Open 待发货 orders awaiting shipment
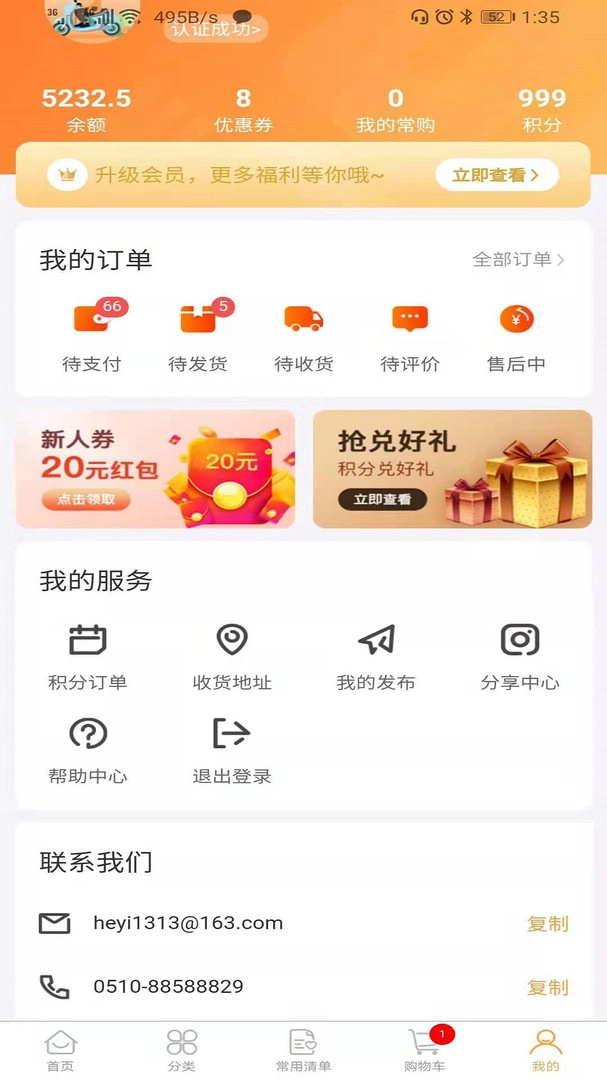The height and width of the screenshot is (1080, 607). coord(198,337)
